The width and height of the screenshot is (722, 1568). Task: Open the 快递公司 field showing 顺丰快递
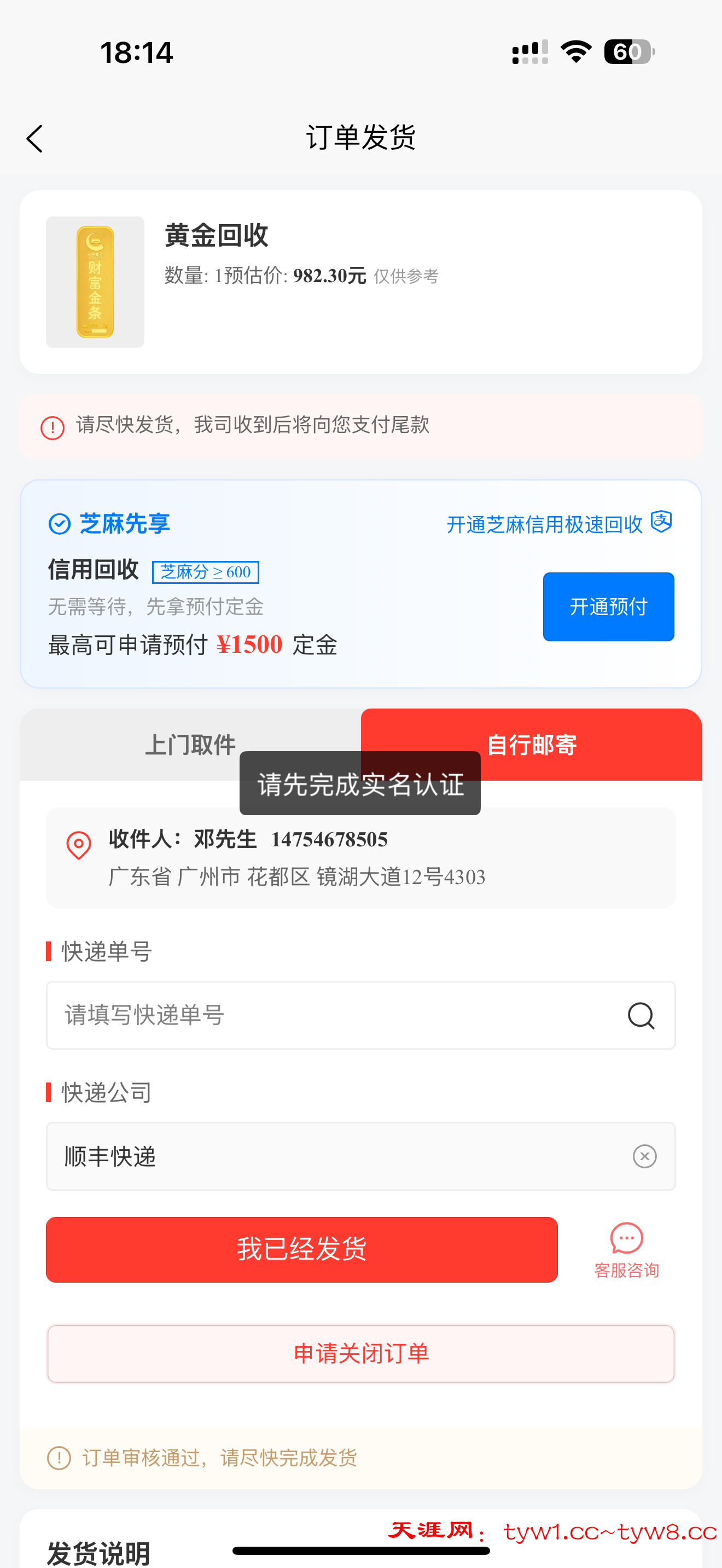(335, 1156)
